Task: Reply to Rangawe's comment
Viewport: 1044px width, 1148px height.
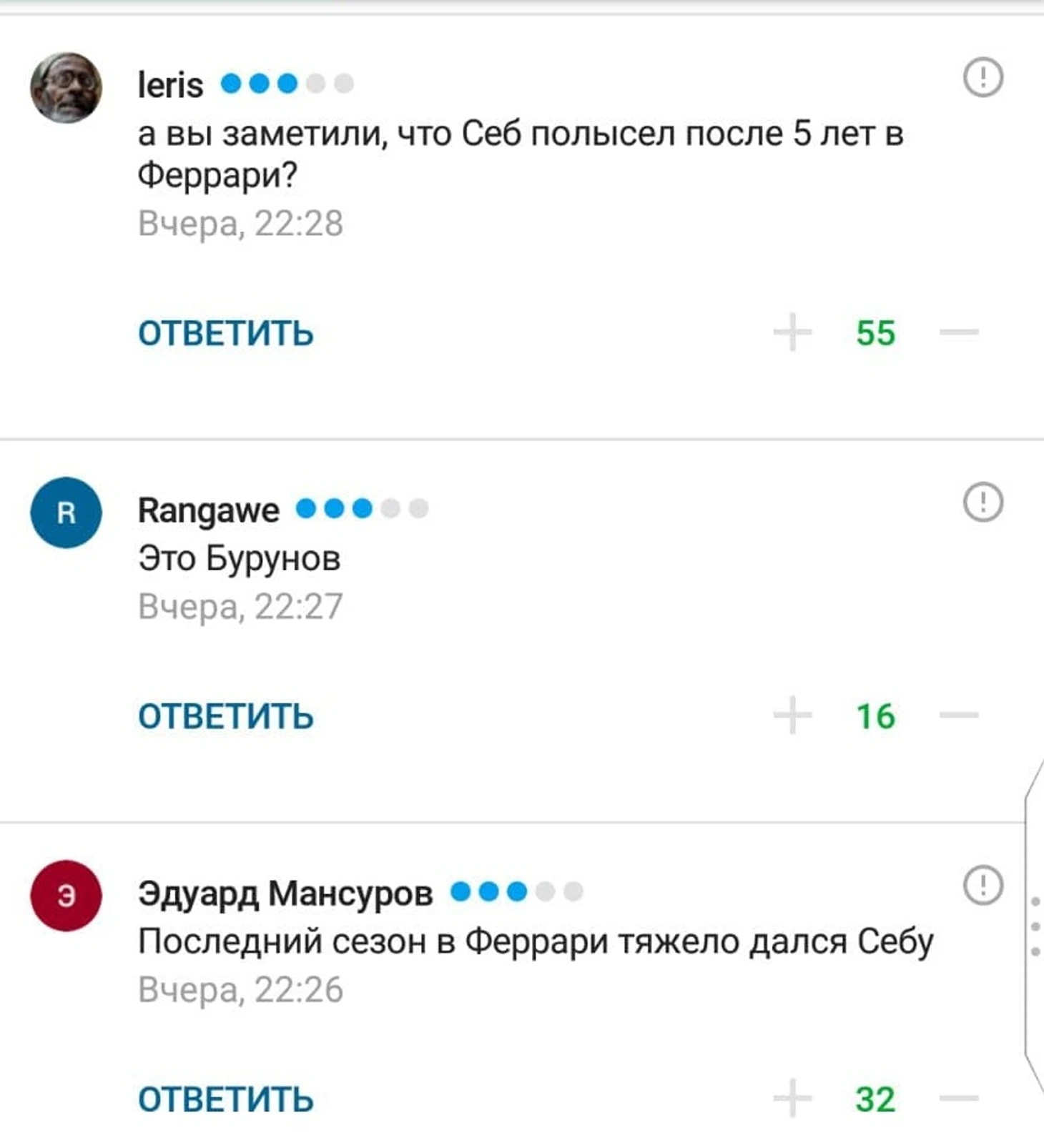Action: pyautogui.click(x=225, y=716)
